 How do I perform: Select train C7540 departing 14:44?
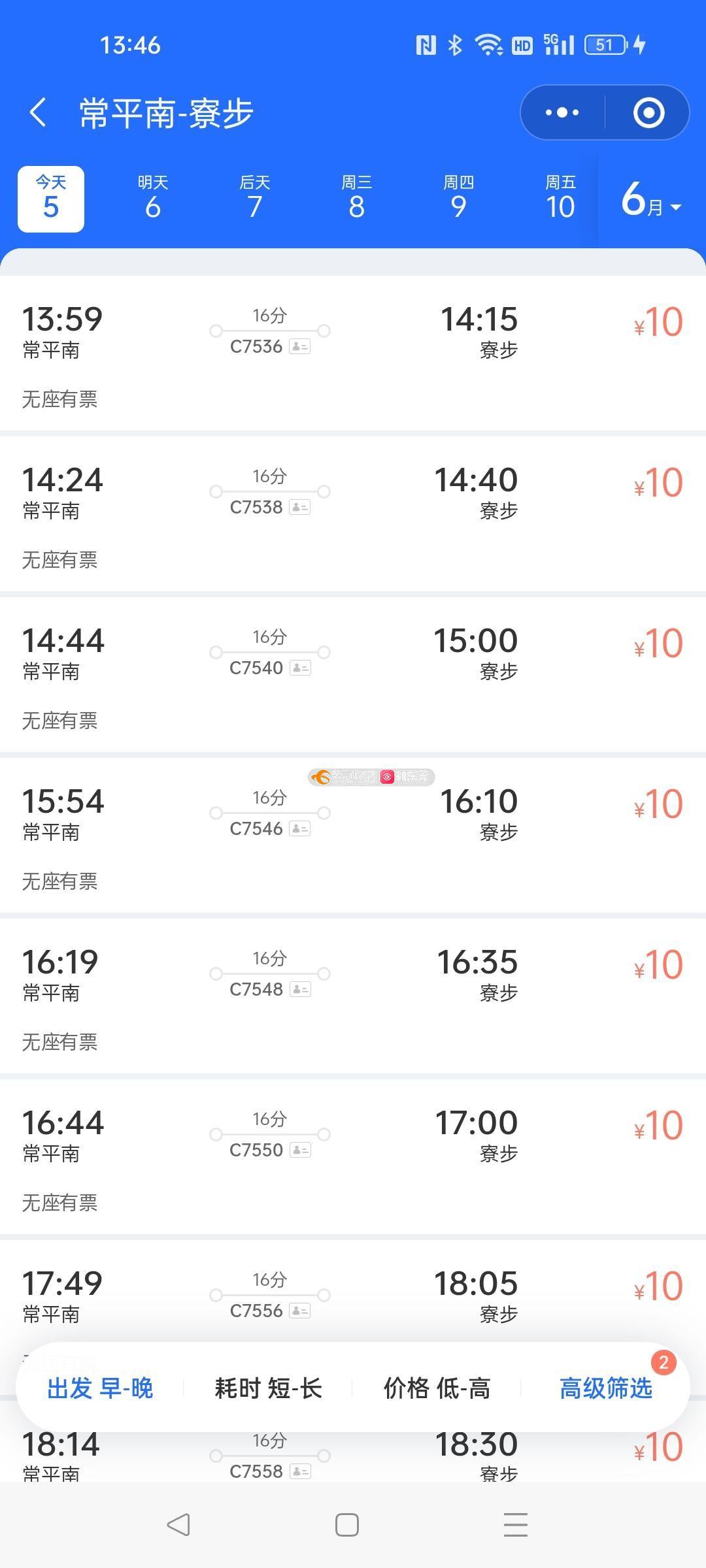(353, 675)
